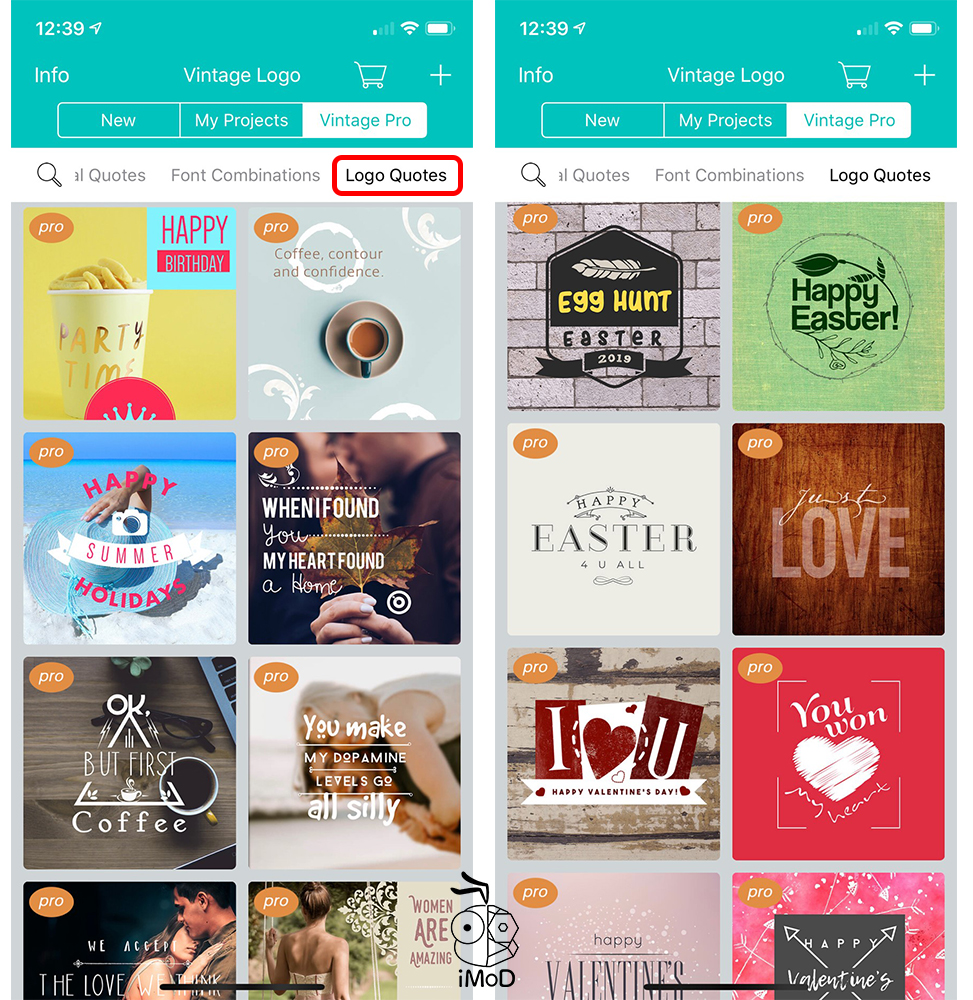973x1000 pixels.
Task: Select the You Won My Heart template
Action: 838,753
